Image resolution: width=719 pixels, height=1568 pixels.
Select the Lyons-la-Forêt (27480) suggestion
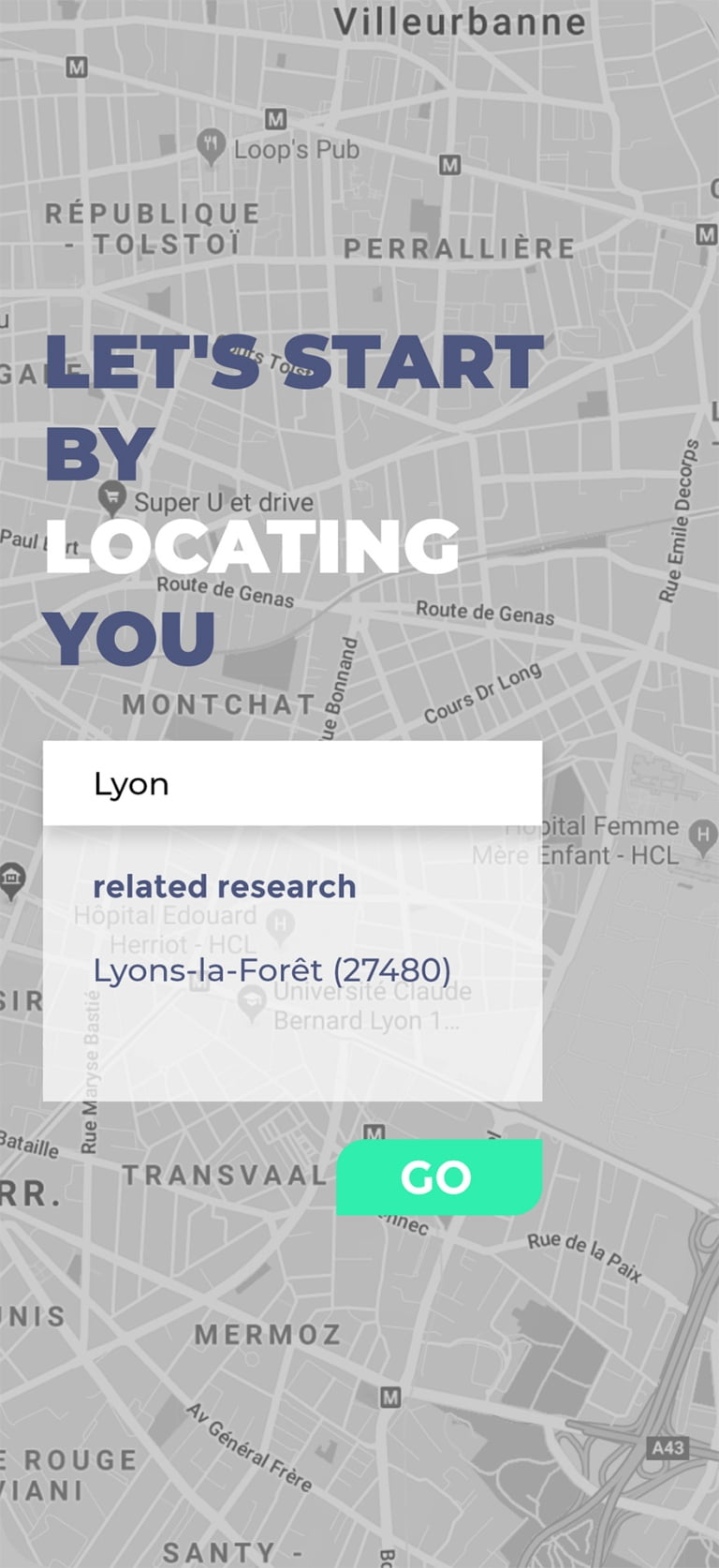[271, 970]
